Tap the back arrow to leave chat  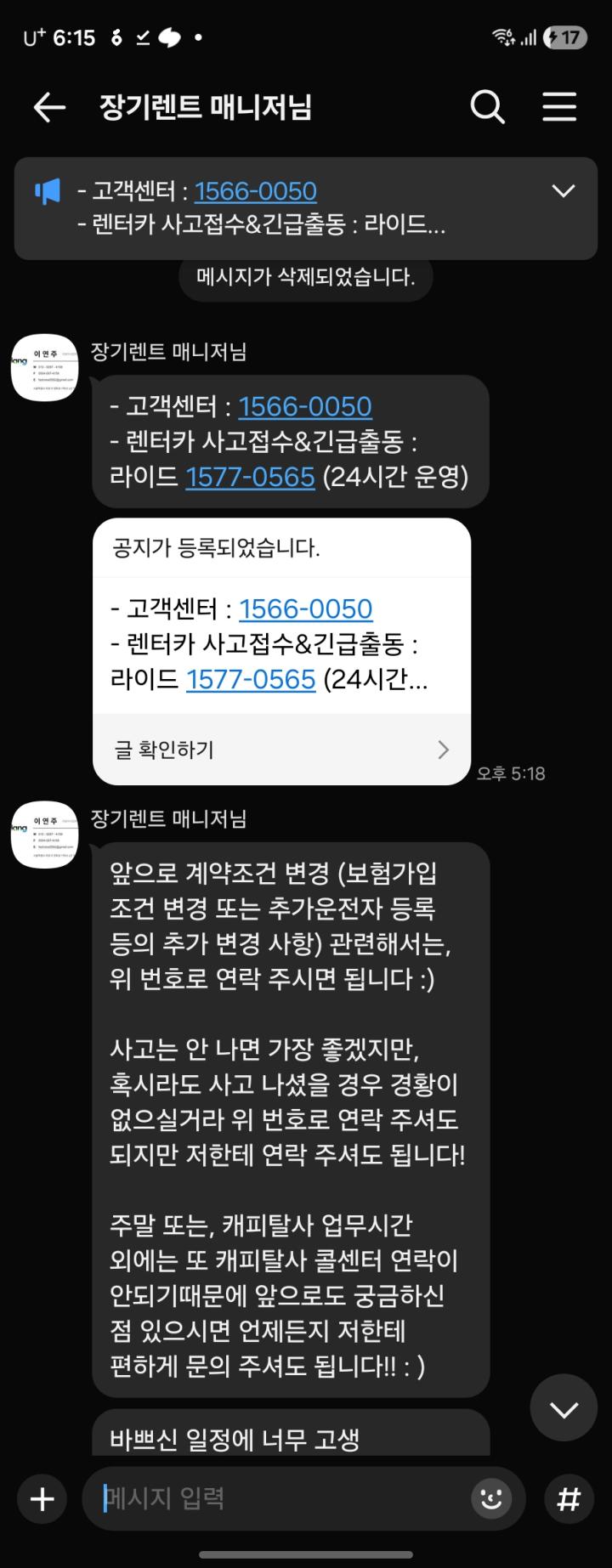pyautogui.click(x=48, y=106)
